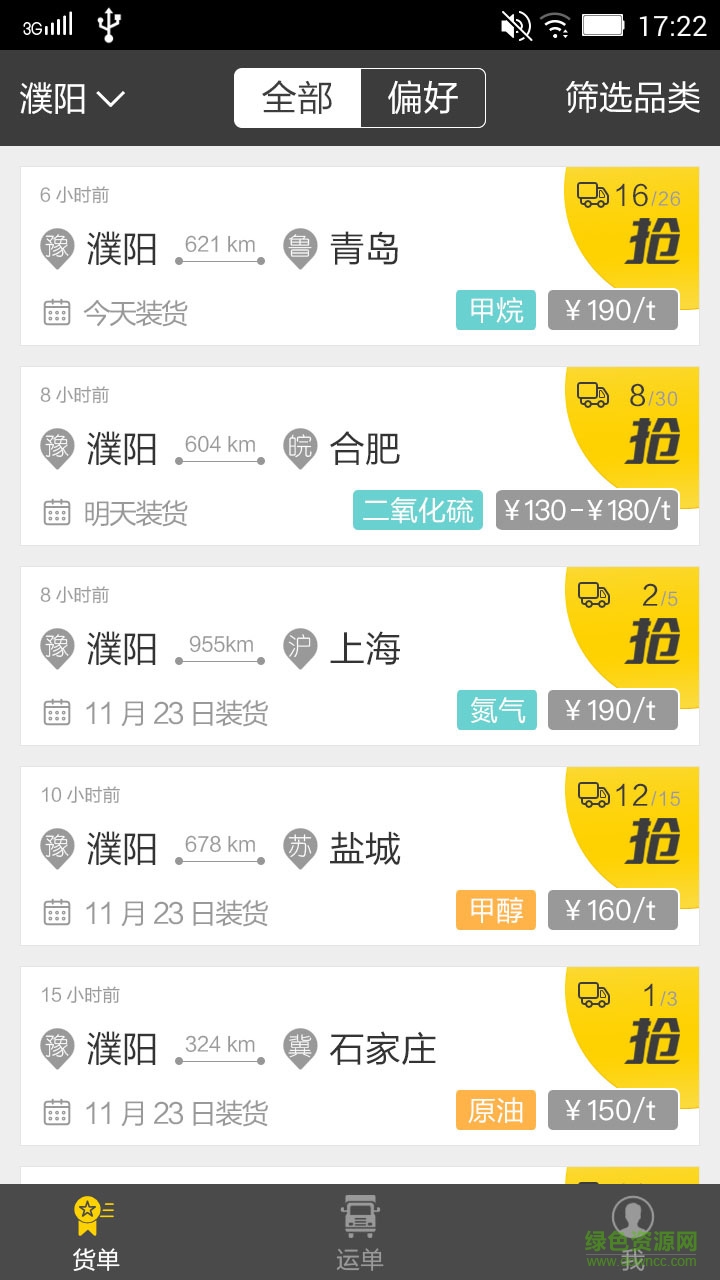
Task: Click the ¥130-¥180/t price range on 合肥 order
Action: [586, 511]
